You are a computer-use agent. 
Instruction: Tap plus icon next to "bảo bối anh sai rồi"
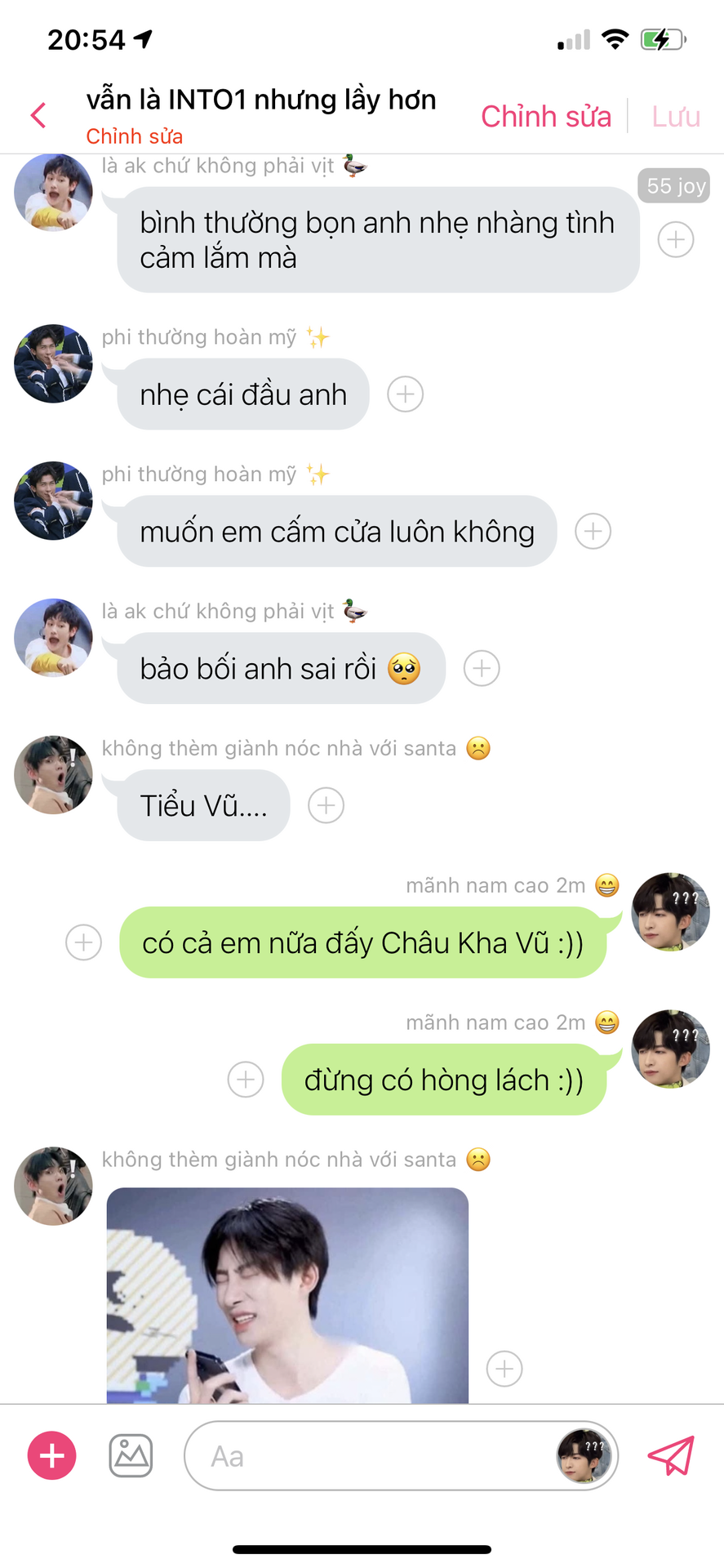pos(482,669)
